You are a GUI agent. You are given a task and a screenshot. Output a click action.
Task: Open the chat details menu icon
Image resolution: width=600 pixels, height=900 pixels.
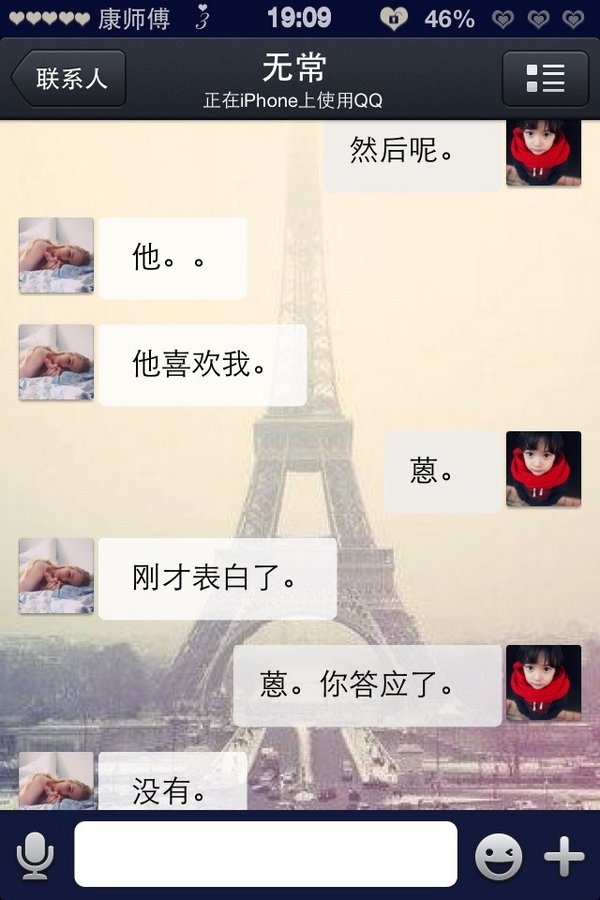pyautogui.click(x=545, y=79)
